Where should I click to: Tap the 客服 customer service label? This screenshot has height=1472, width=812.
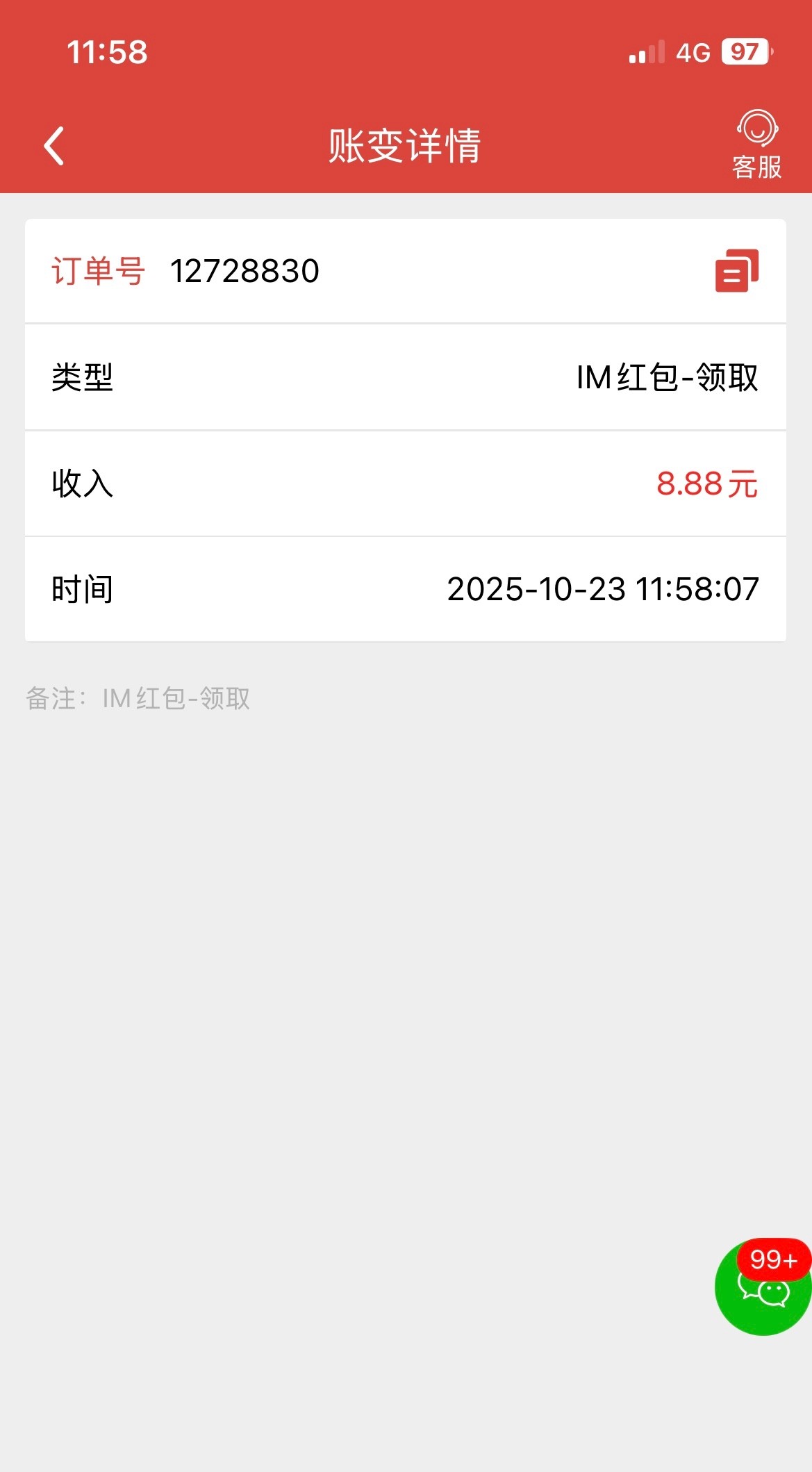(x=758, y=165)
